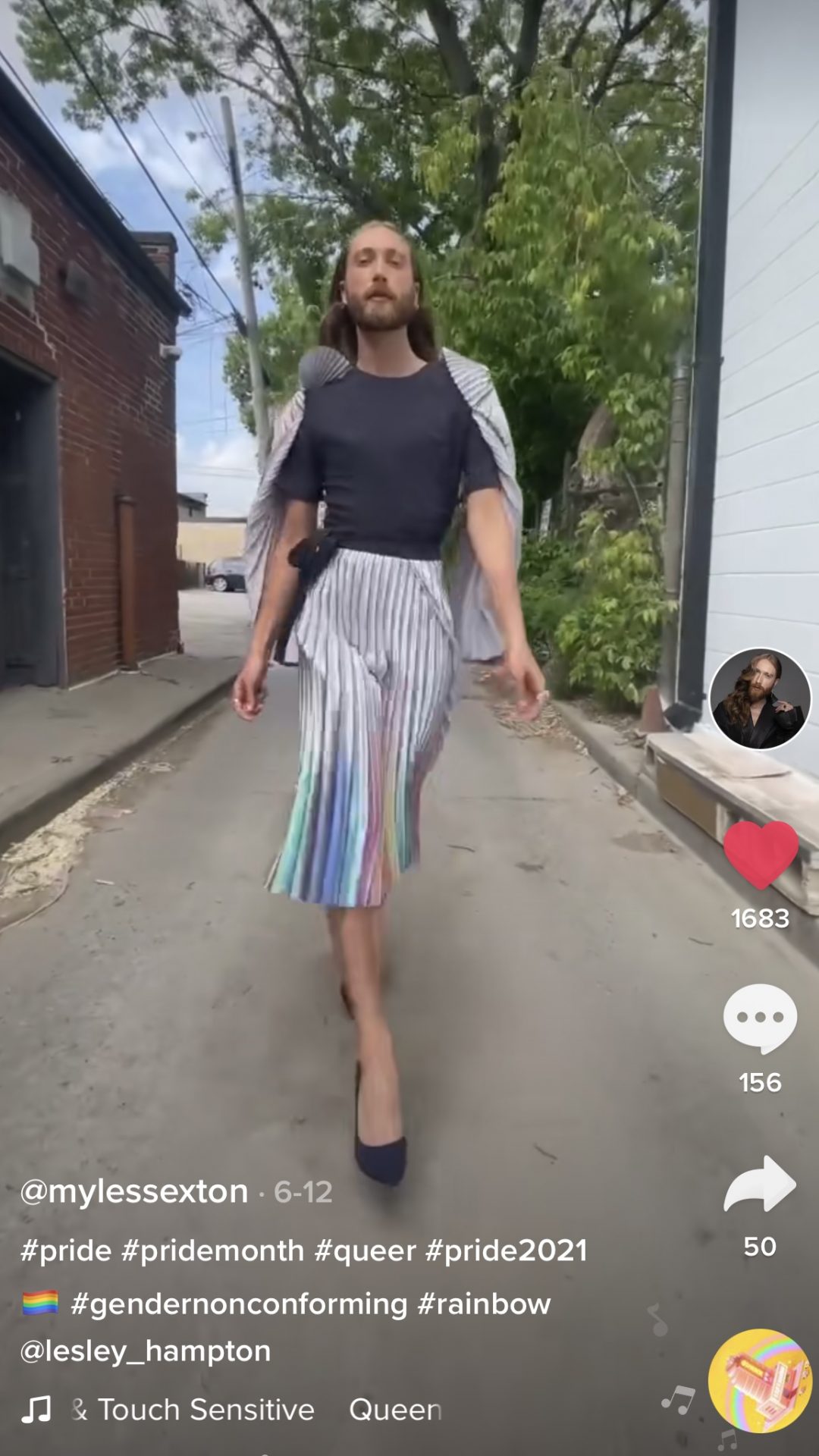Open the comments bubble
819x1456 pixels.
click(760, 1018)
